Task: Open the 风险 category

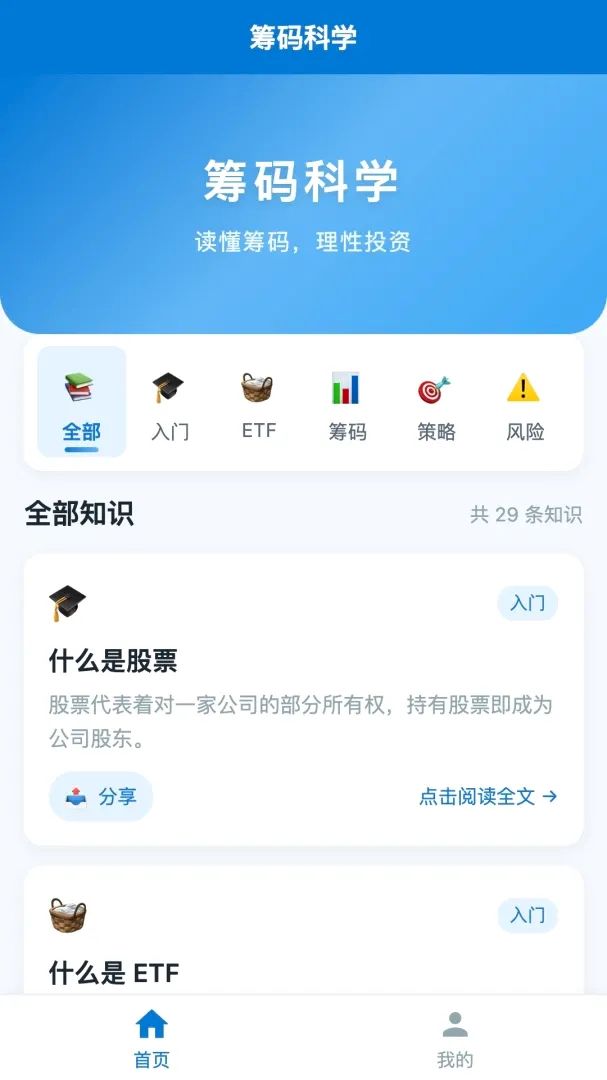Action: click(525, 402)
